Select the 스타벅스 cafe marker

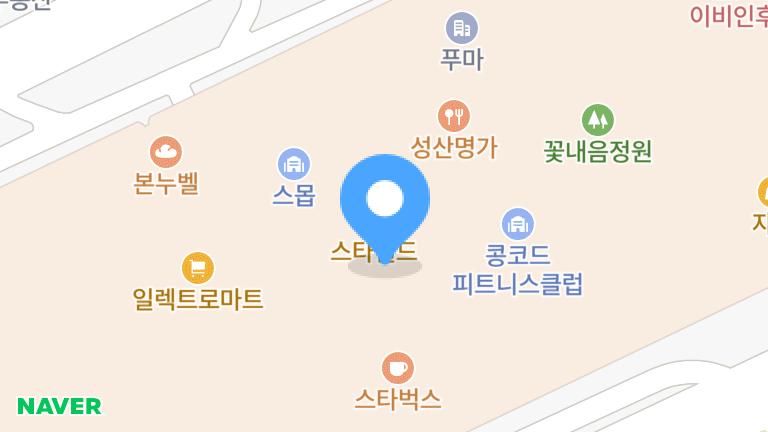pyautogui.click(x=398, y=368)
